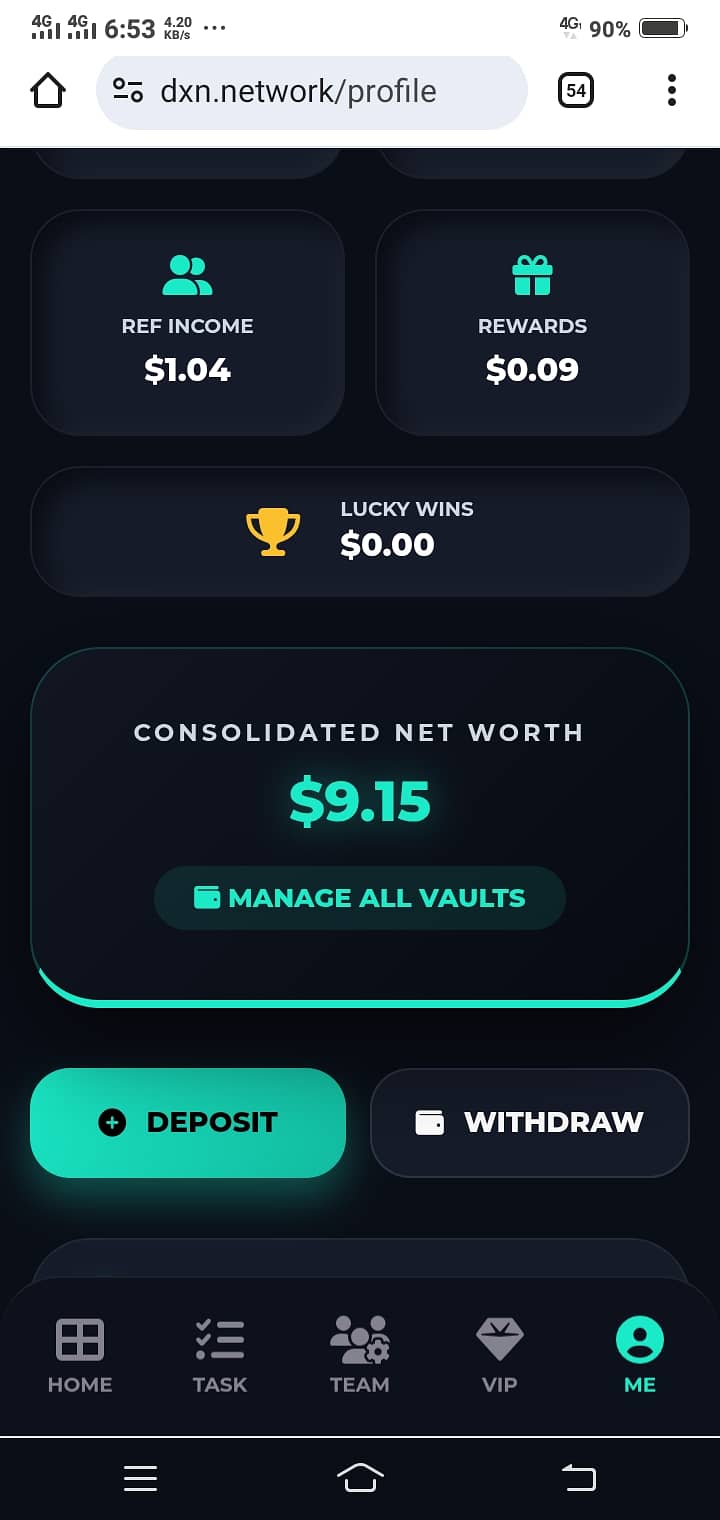Open the Rewards card
Image resolution: width=720 pixels, height=1520 pixels.
[x=532, y=322]
